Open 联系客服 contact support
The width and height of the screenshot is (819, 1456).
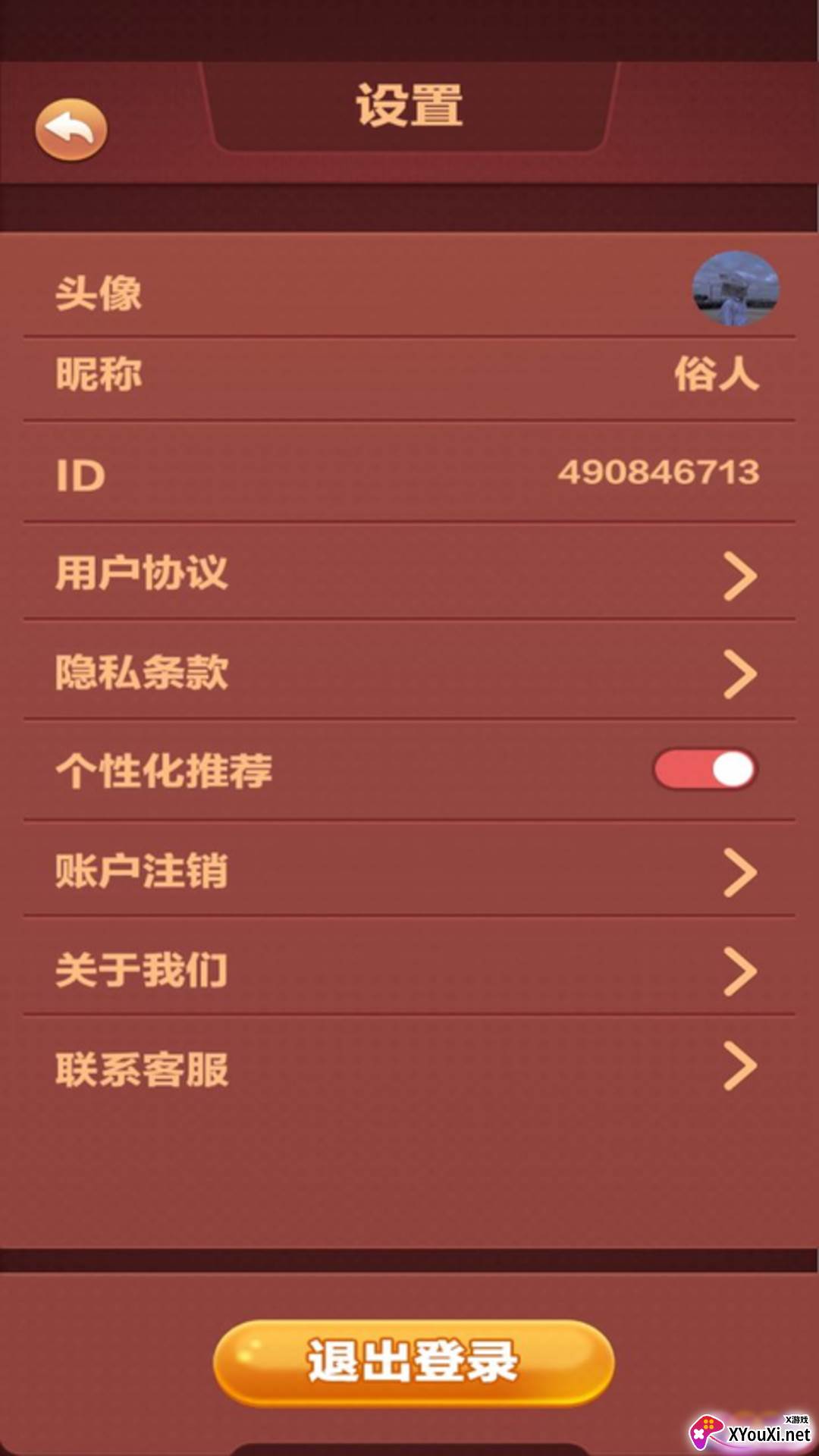(409, 1068)
